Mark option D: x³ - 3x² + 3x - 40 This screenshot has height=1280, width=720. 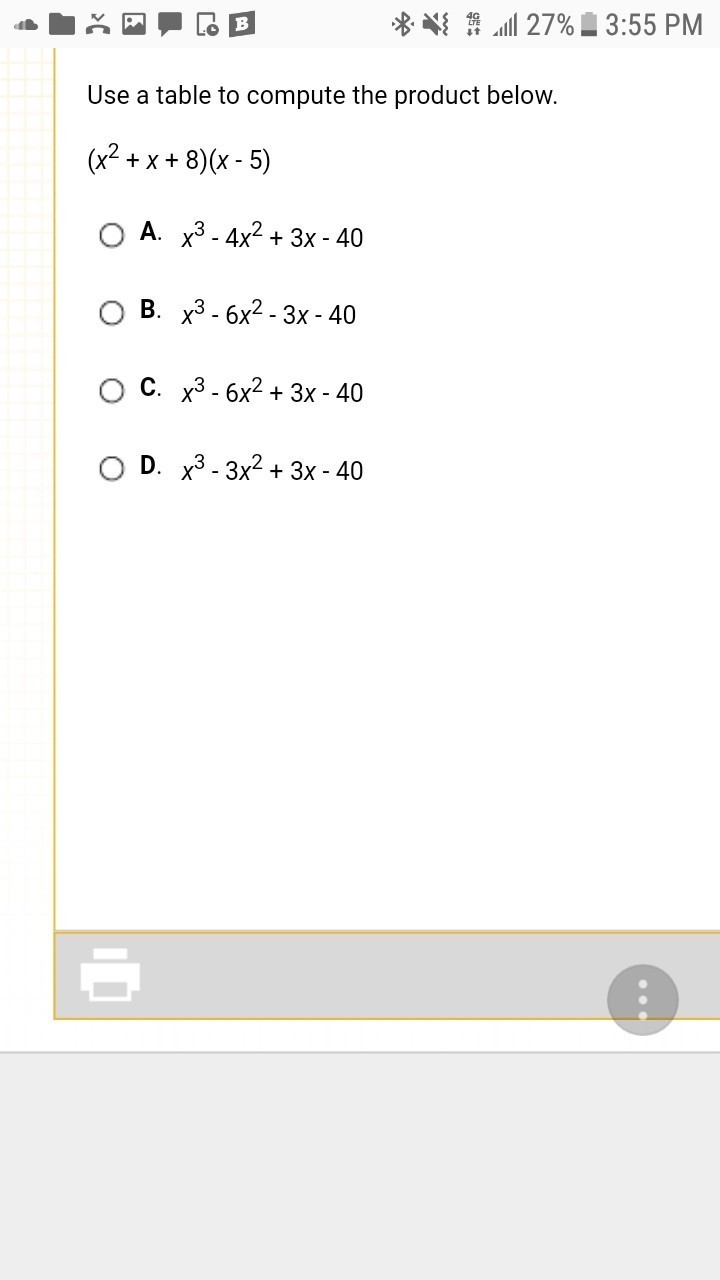click(112, 468)
